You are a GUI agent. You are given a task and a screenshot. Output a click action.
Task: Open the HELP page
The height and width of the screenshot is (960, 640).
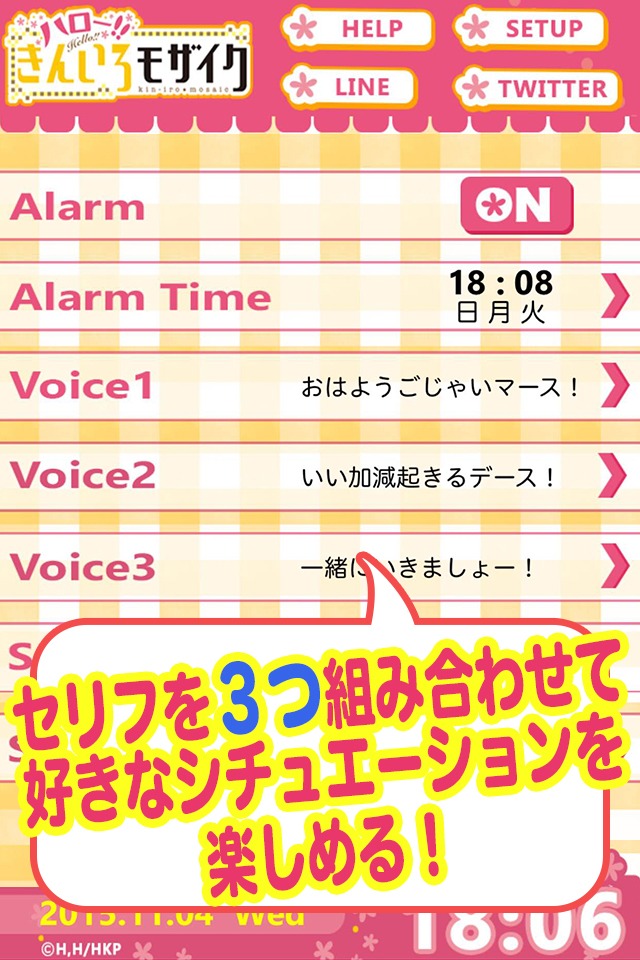click(x=357, y=29)
